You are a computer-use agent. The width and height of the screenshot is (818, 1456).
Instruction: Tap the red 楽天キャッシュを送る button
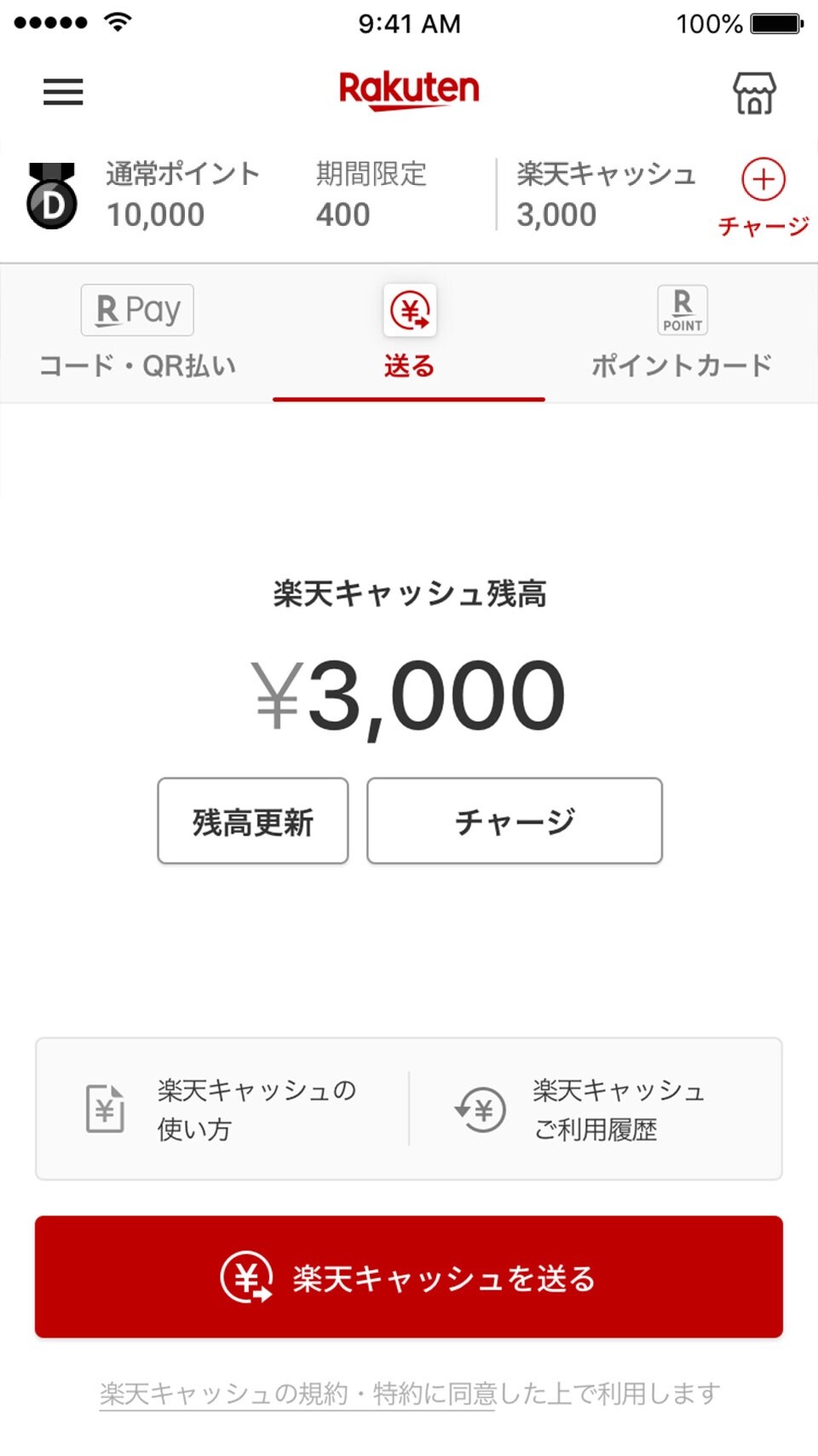[x=409, y=1277]
